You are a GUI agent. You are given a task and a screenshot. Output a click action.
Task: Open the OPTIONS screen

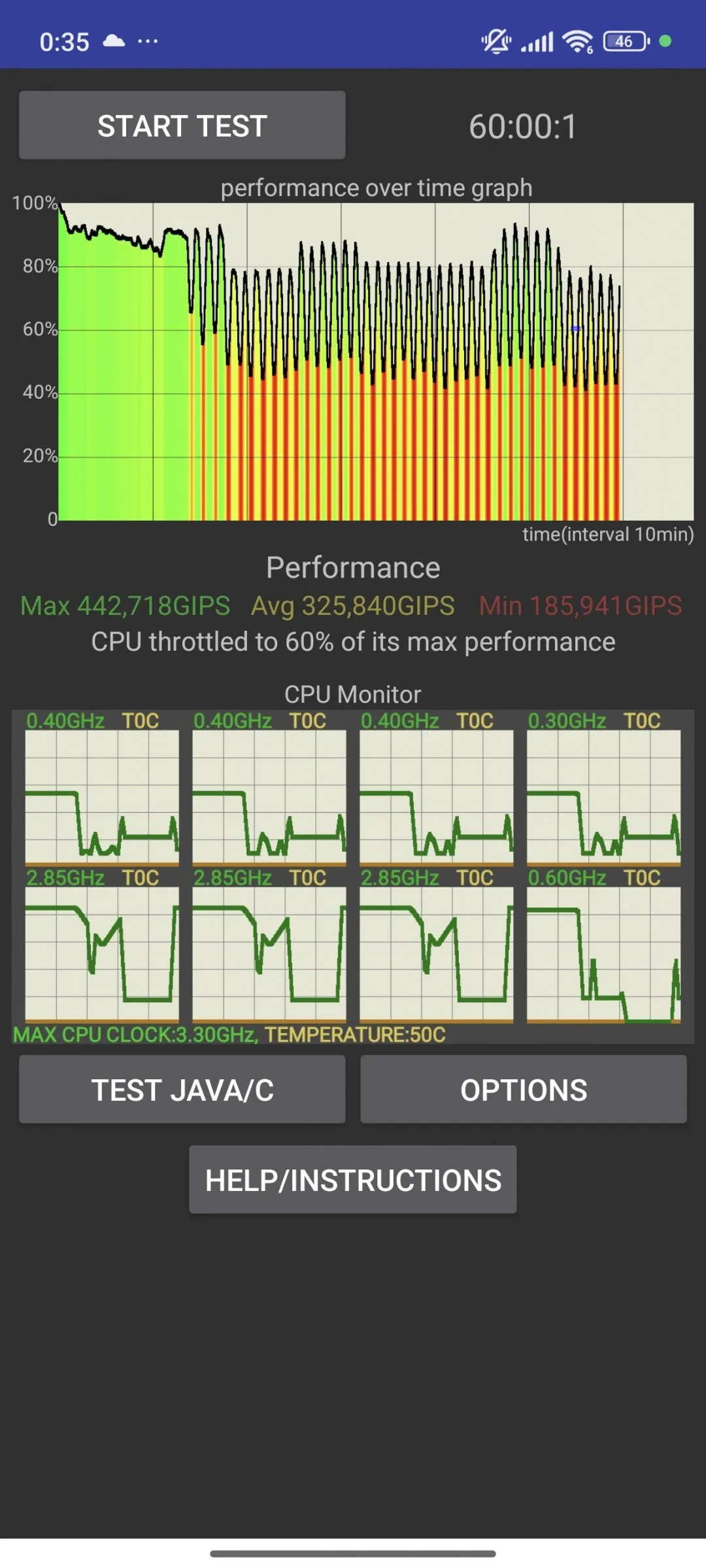(x=523, y=1090)
